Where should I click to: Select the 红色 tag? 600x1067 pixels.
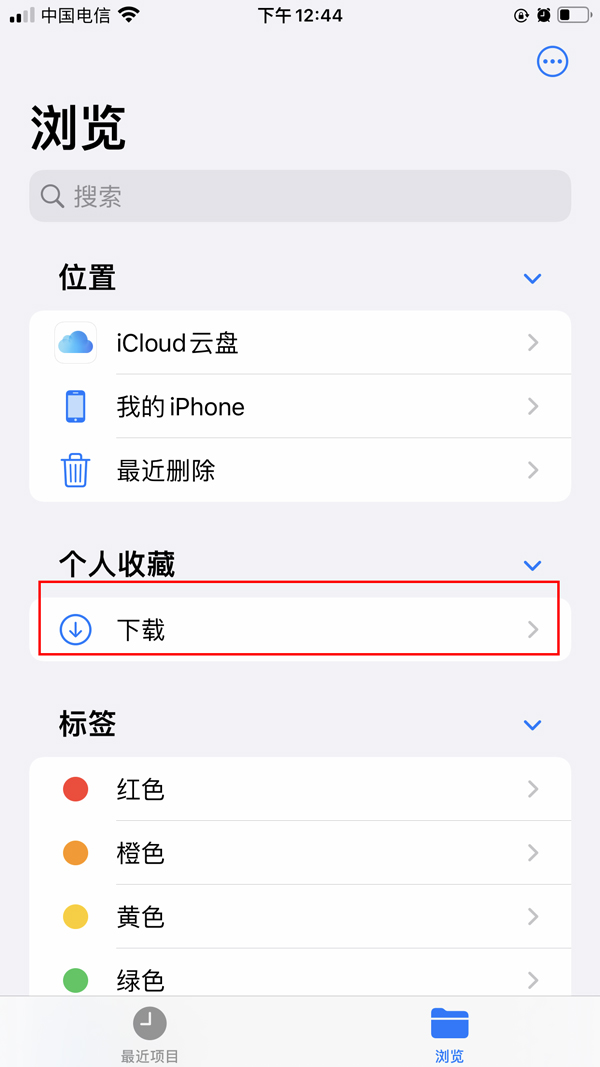[x=300, y=790]
